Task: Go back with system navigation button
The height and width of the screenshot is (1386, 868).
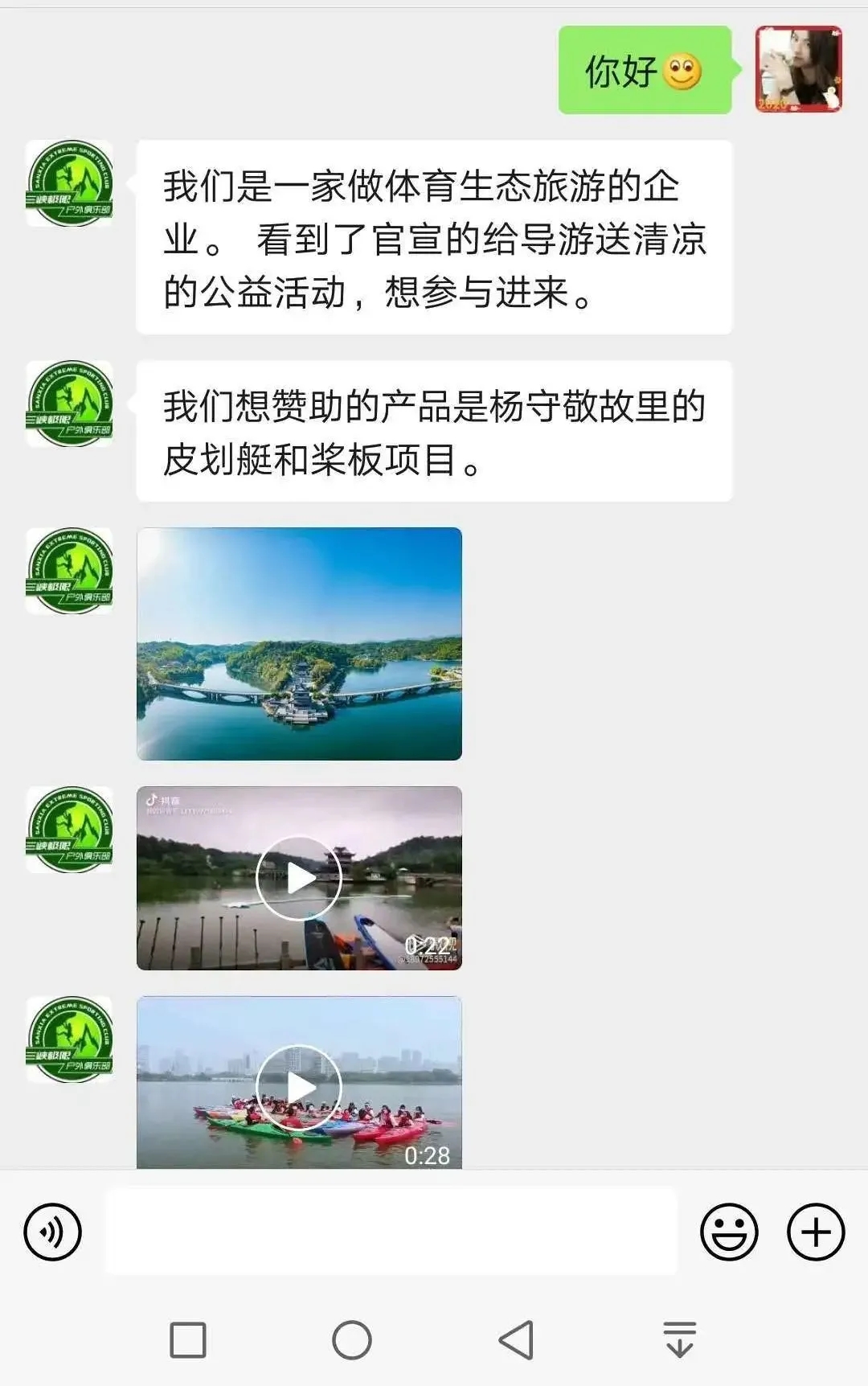Action: [516, 1340]
